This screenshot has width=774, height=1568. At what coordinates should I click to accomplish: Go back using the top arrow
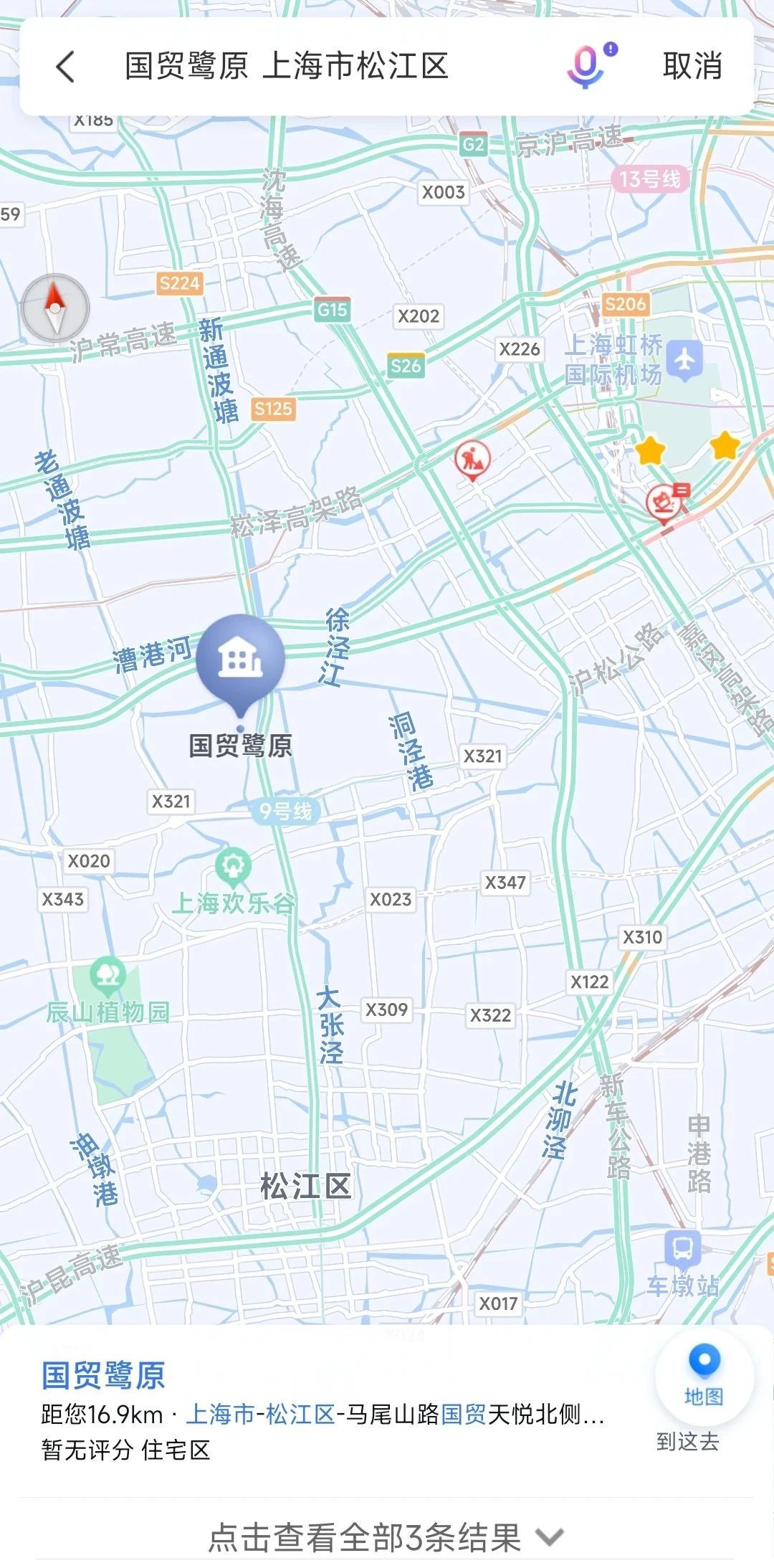[65, 67]
